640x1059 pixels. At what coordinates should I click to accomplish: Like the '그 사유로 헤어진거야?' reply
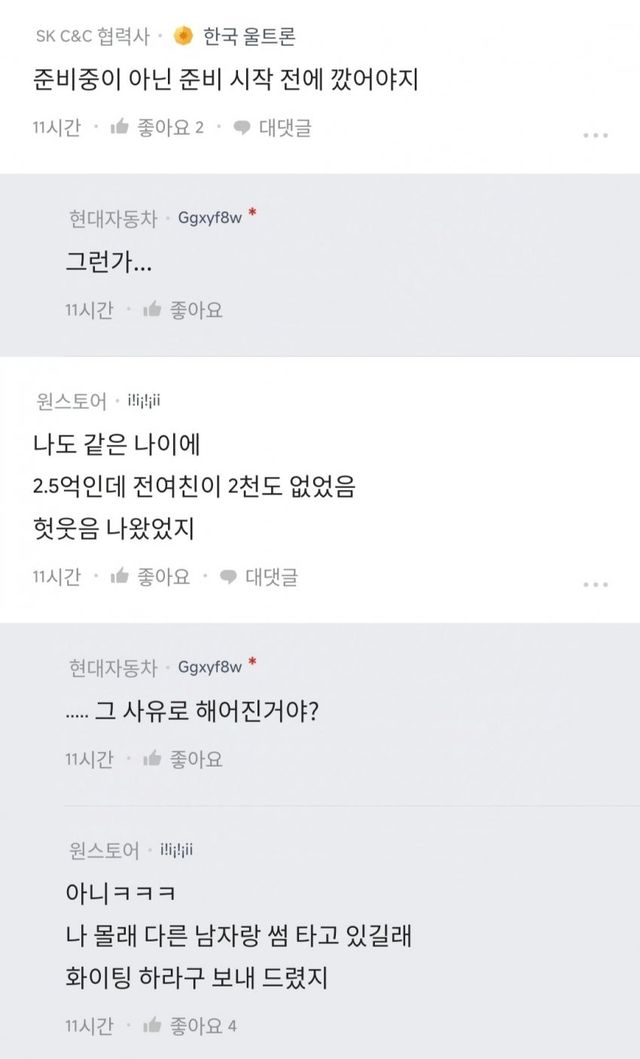click(182, 759)
